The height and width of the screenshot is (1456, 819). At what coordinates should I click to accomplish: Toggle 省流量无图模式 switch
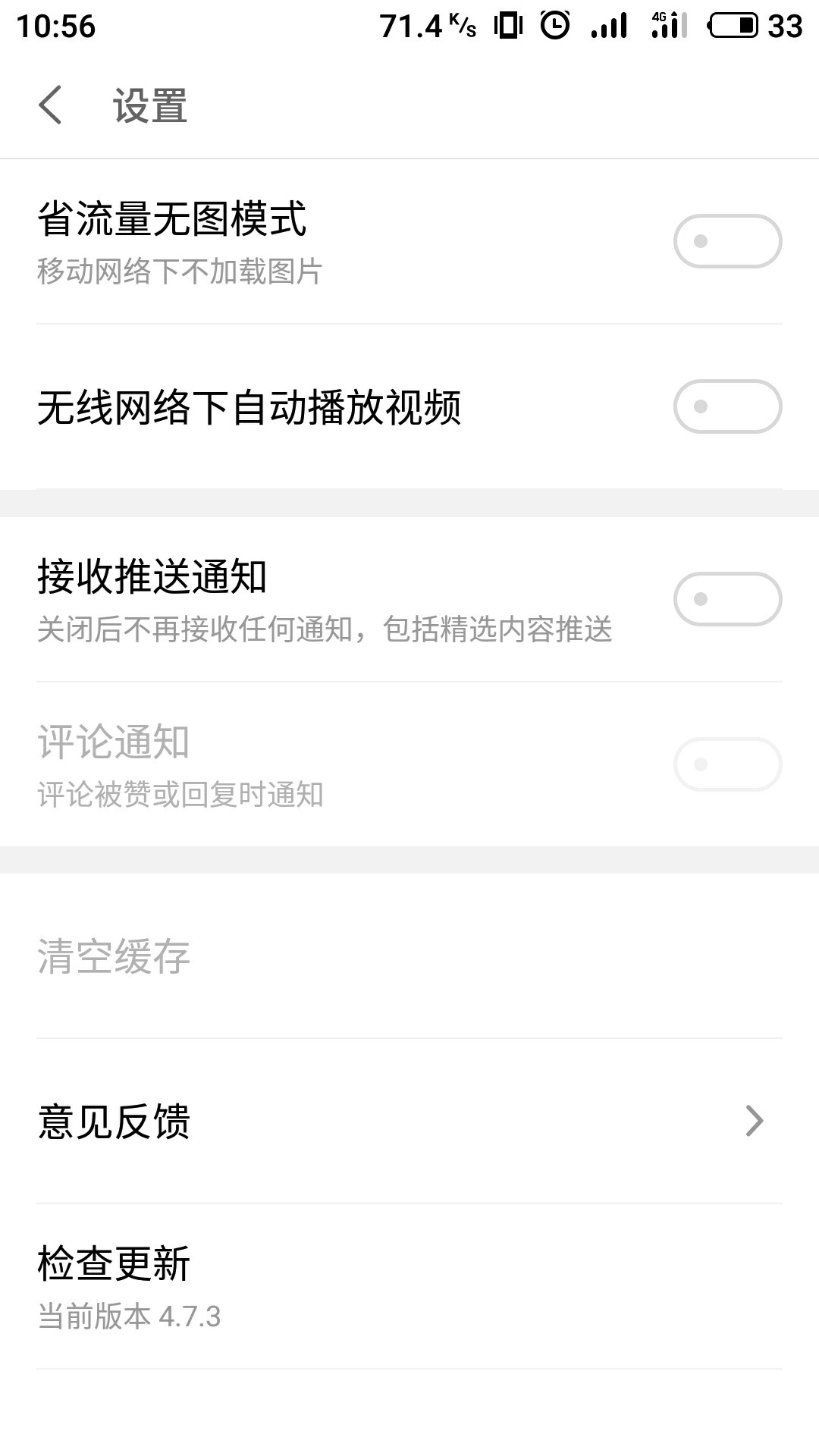click(726, 241)
